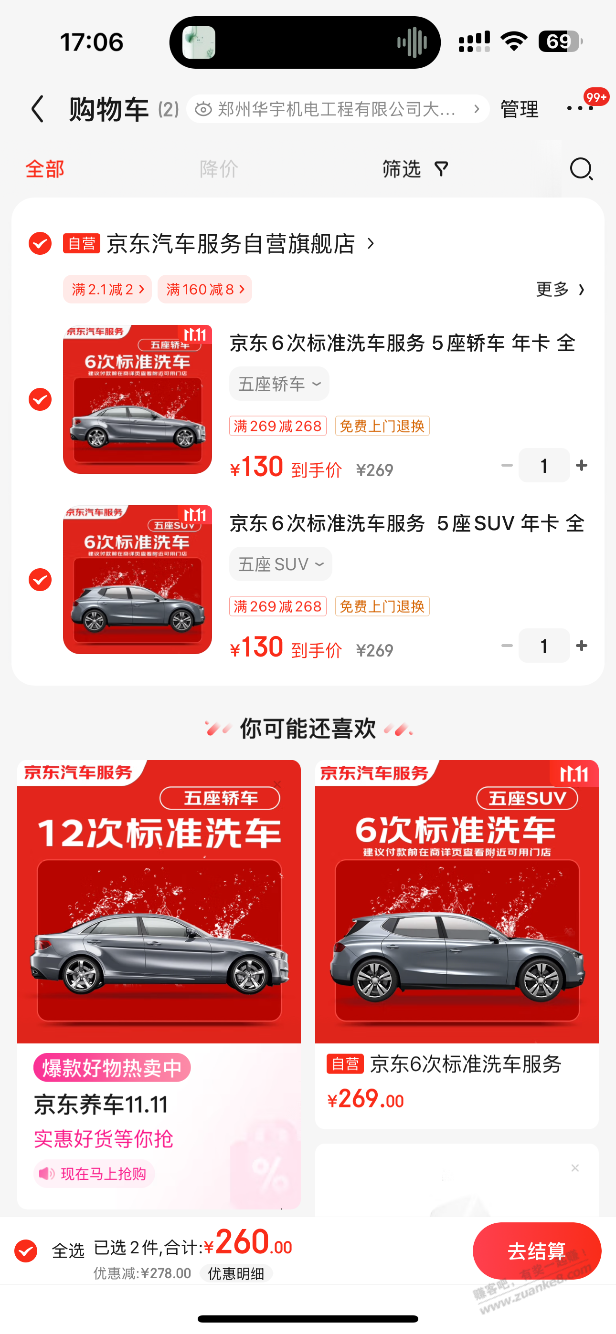The image size is (616, 1334).
Task: Deselect the 5座轿车 car wash item
Action: [40, 400]
